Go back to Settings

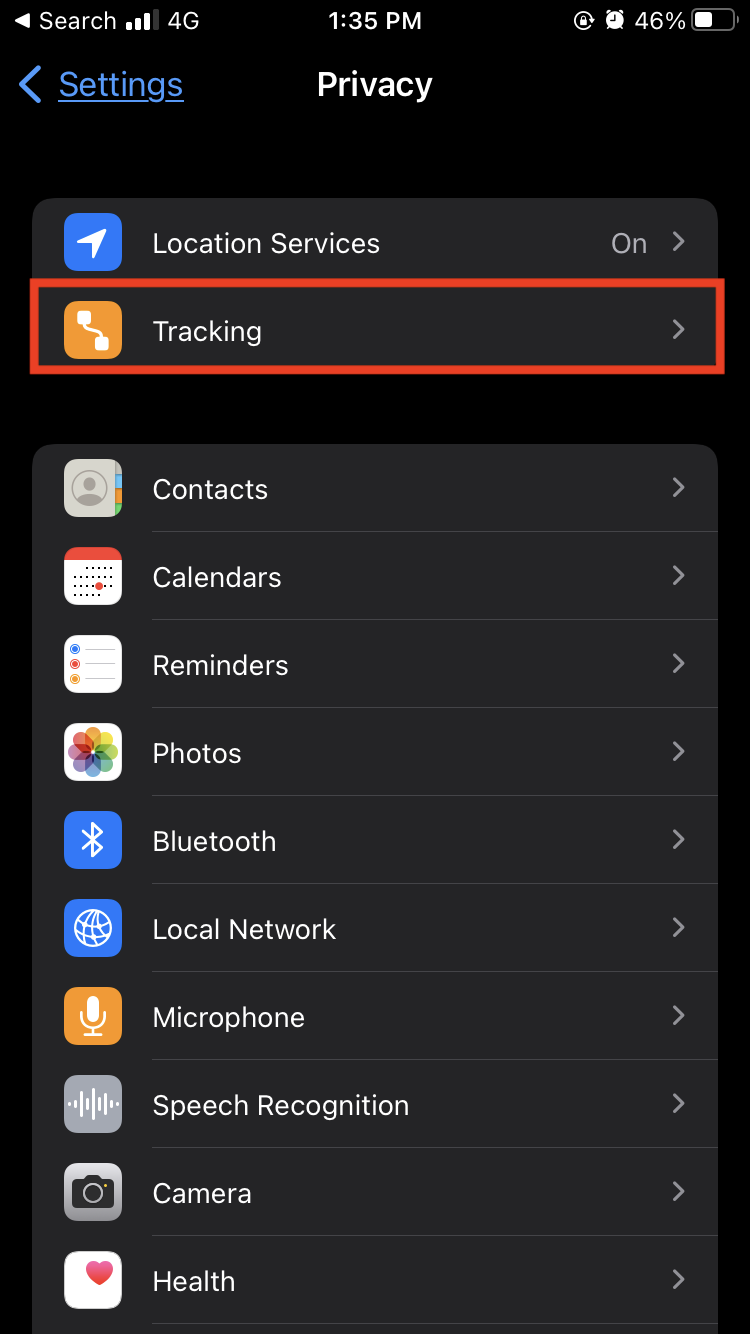coord(102,85)
